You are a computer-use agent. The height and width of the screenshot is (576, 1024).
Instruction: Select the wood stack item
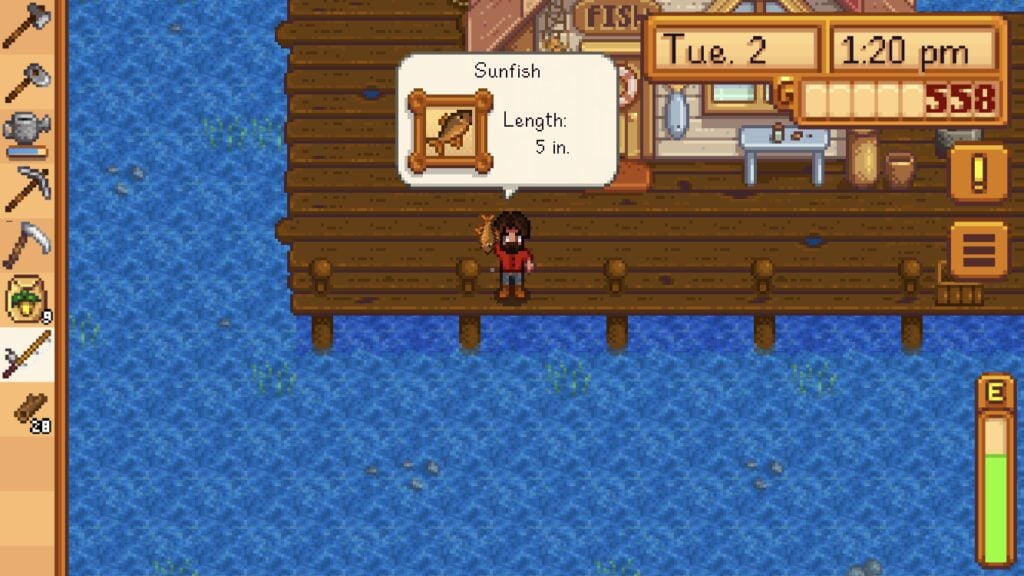pyautogui.click(x=28, y=408)
